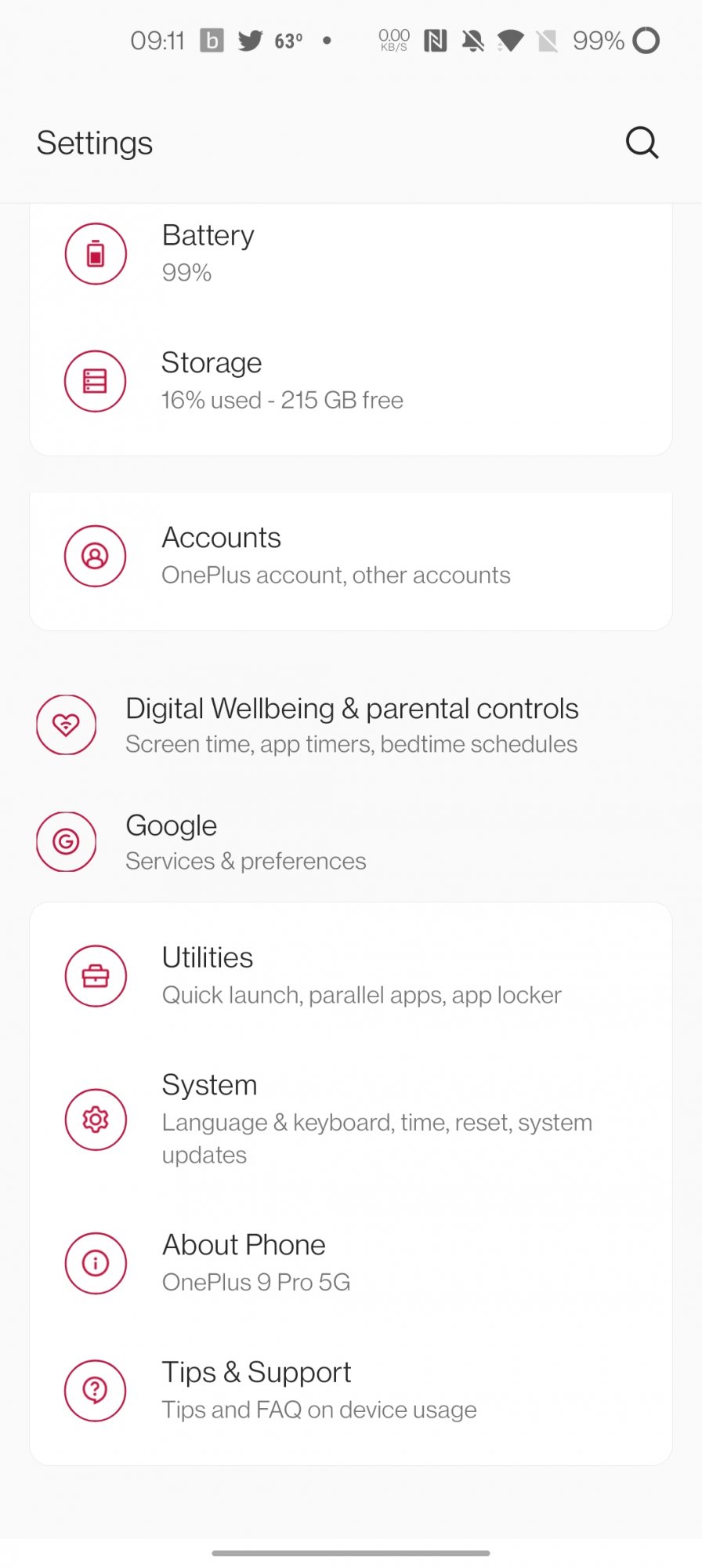Open System settings

(350, 1119)
